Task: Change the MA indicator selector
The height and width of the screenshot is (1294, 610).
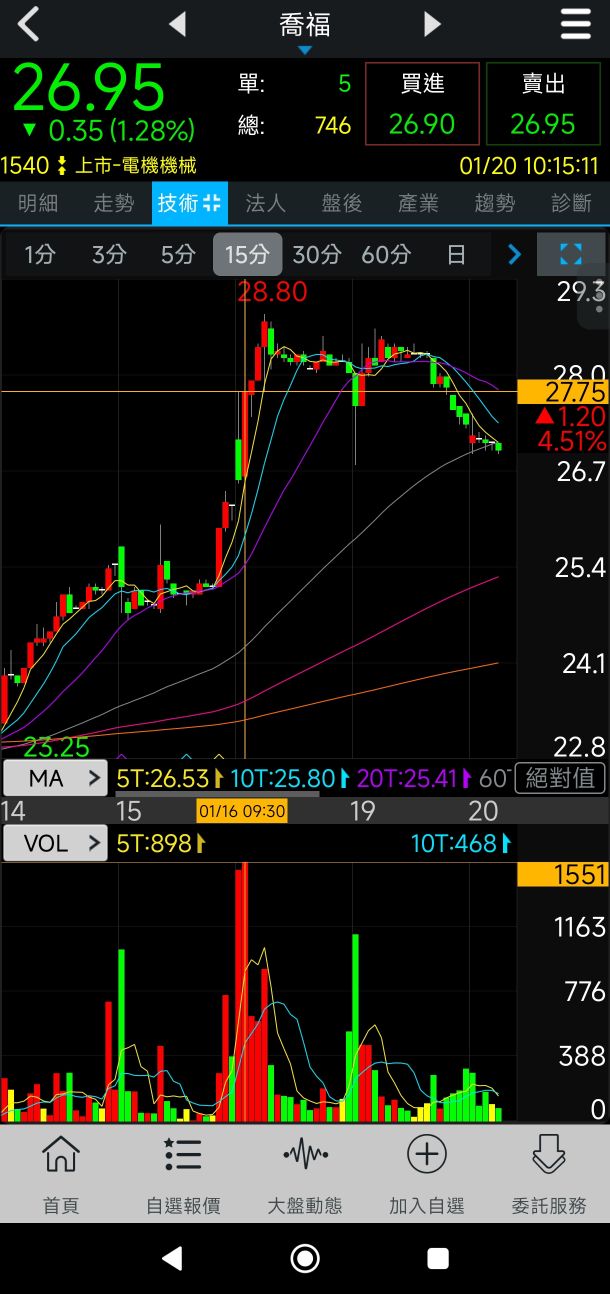Action: pos(55,777)
